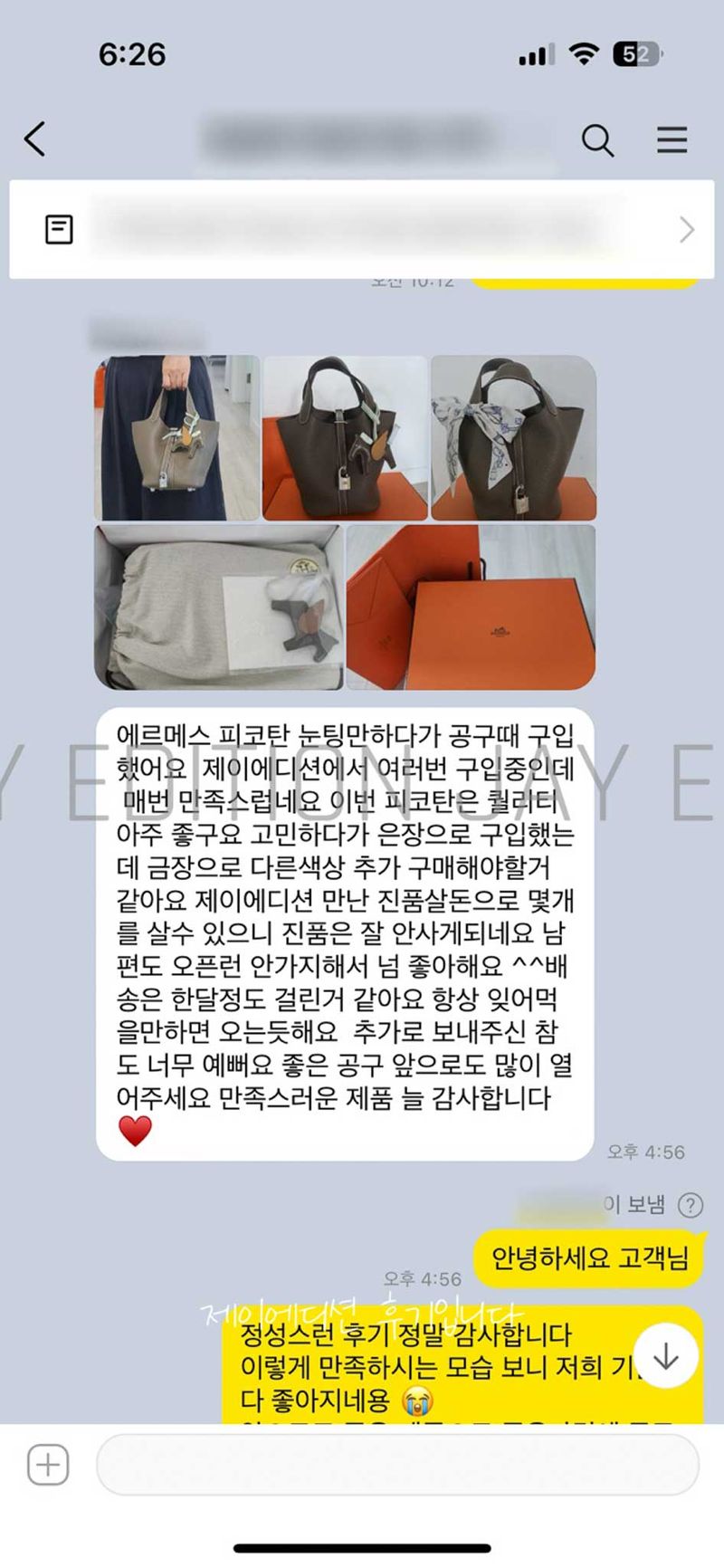Jump to latest messages with down arrow
Image resolution: width=724 pixels, height=1568 pixels.
click(x=666, y=1355)
